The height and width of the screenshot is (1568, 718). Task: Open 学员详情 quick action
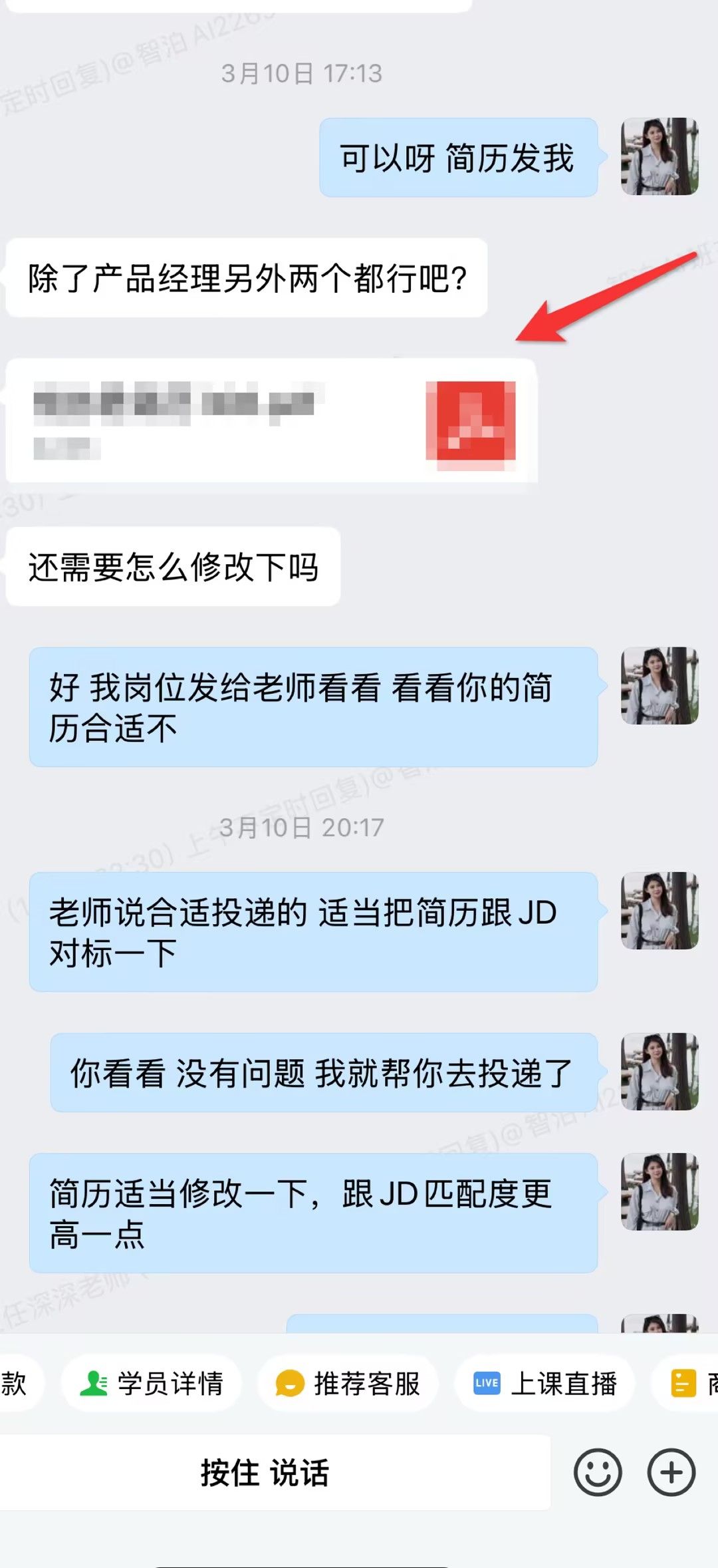(152, 1384)
